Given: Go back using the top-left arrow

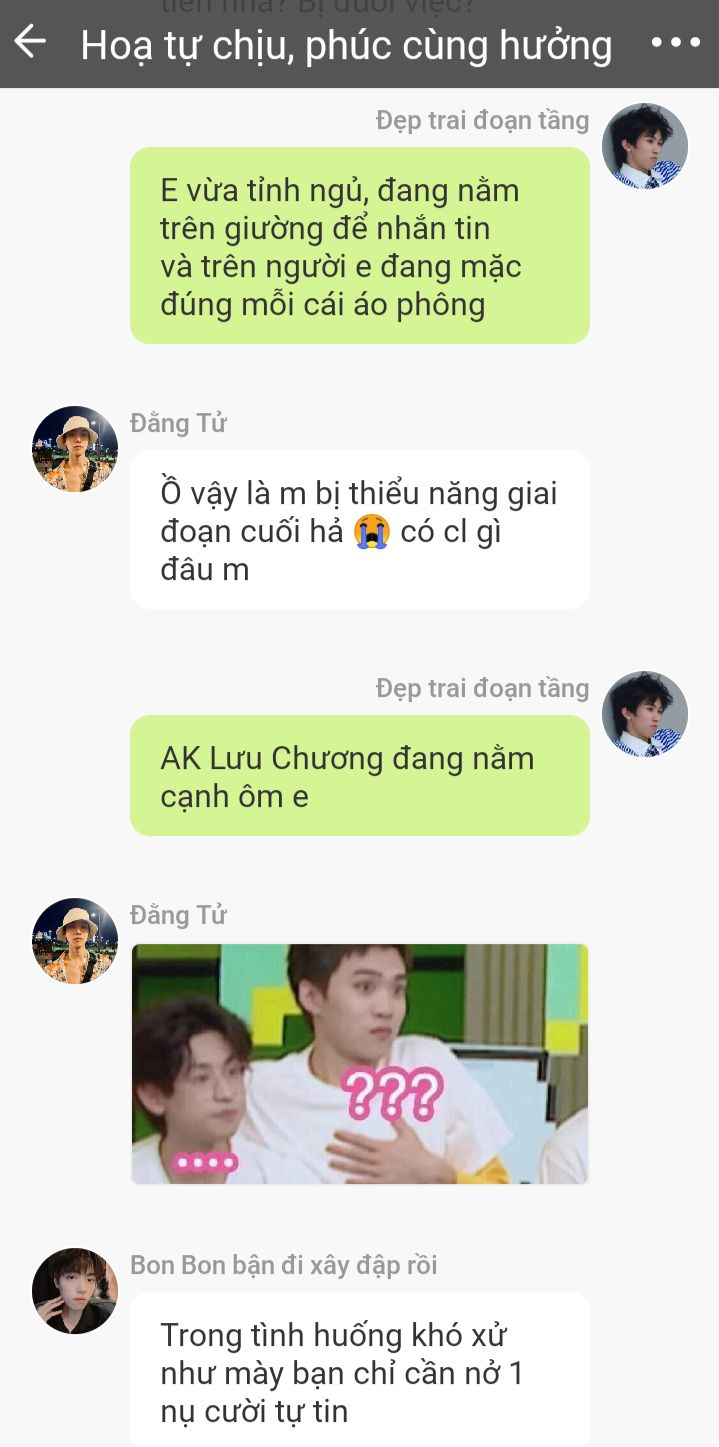Looking at the screenshot, I should (30, 42).
